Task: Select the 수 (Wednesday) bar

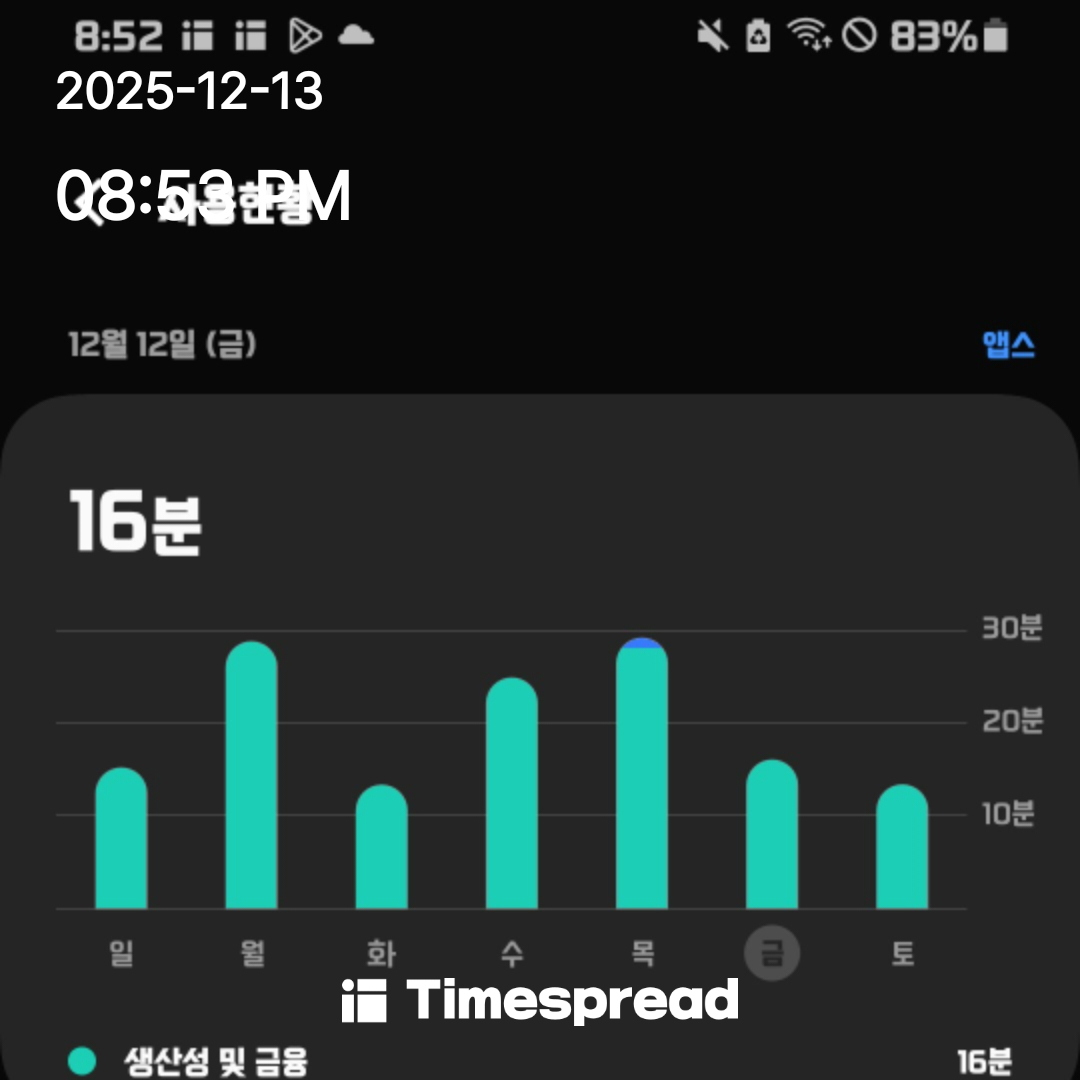Action: (x=512, y=793)
